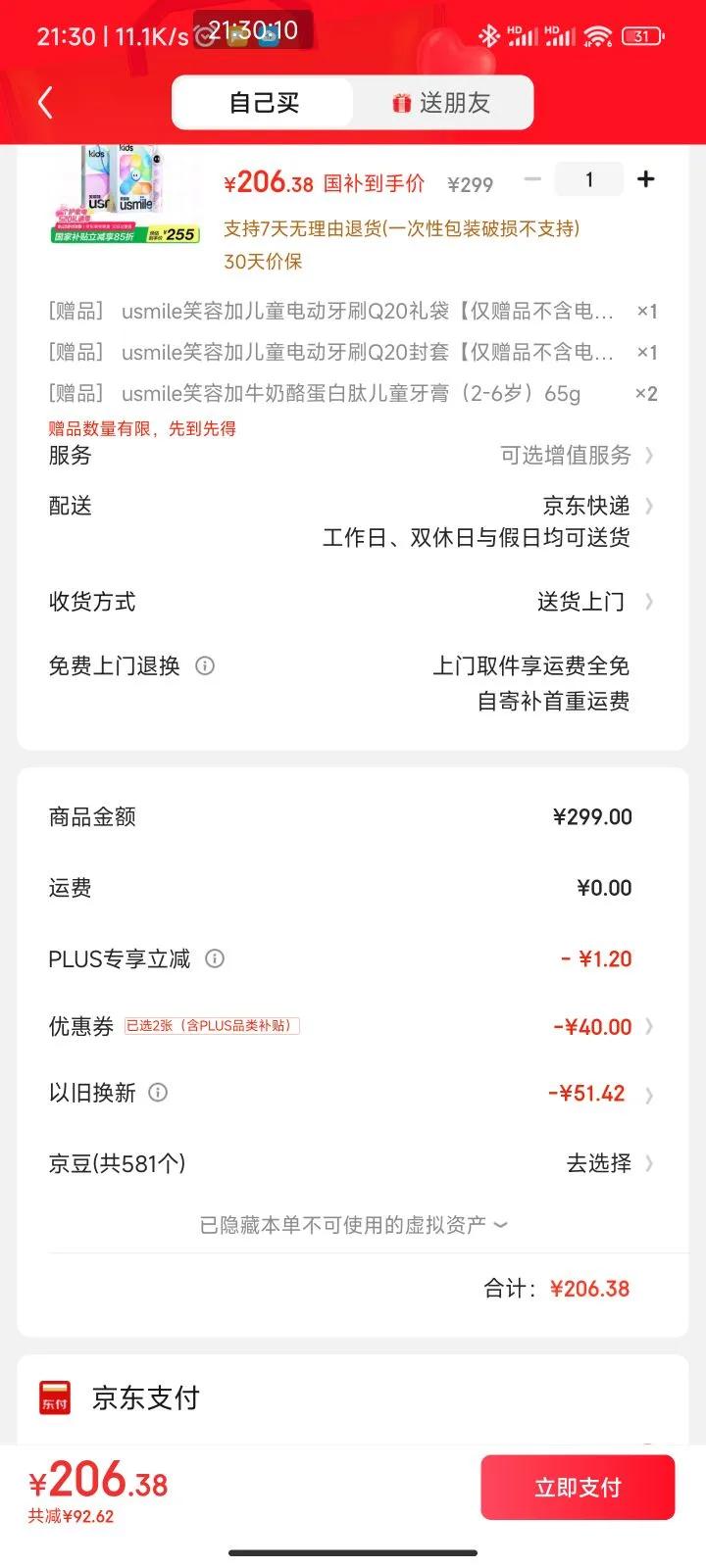Decrease quantity with the minus button
Image resolution: width=706 pixels, height=1568 pixels.
pyautogui.click(x=532, y=179)
